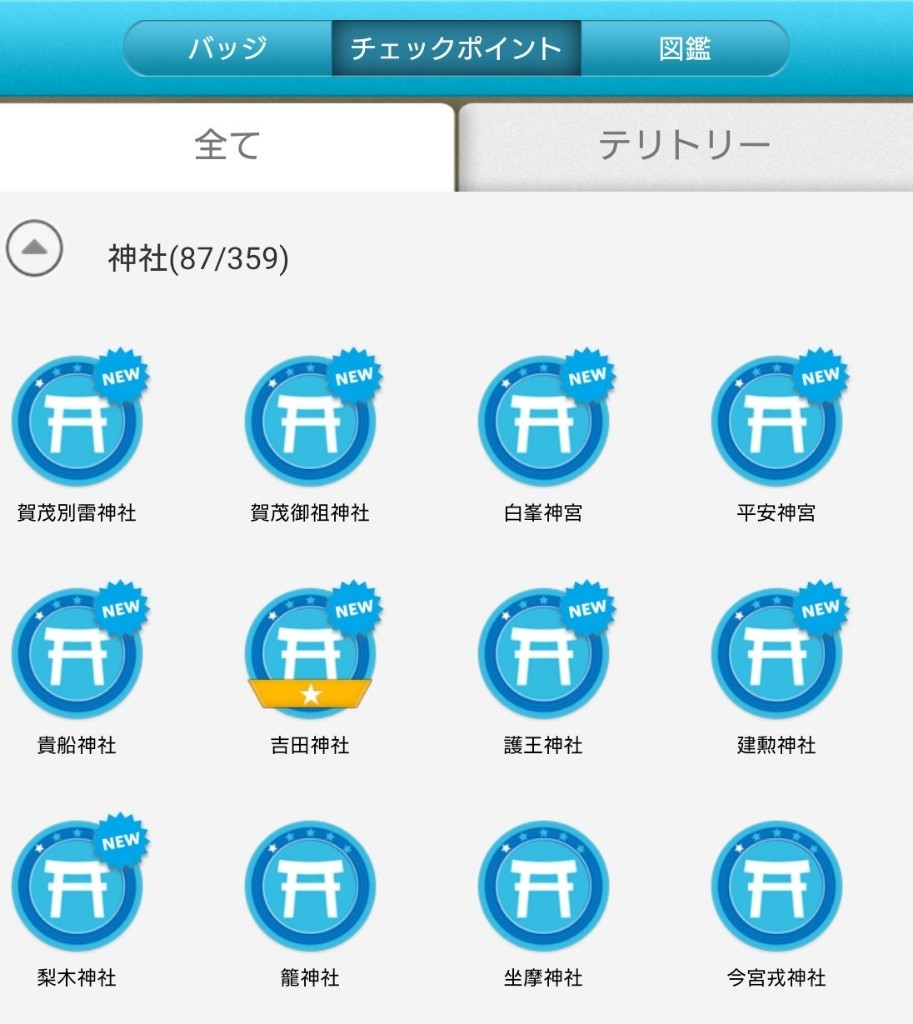The image size is (913, 1024).
Task: Open 賀茂別雷神社 checkpoint
Action: tap(77, 422)
